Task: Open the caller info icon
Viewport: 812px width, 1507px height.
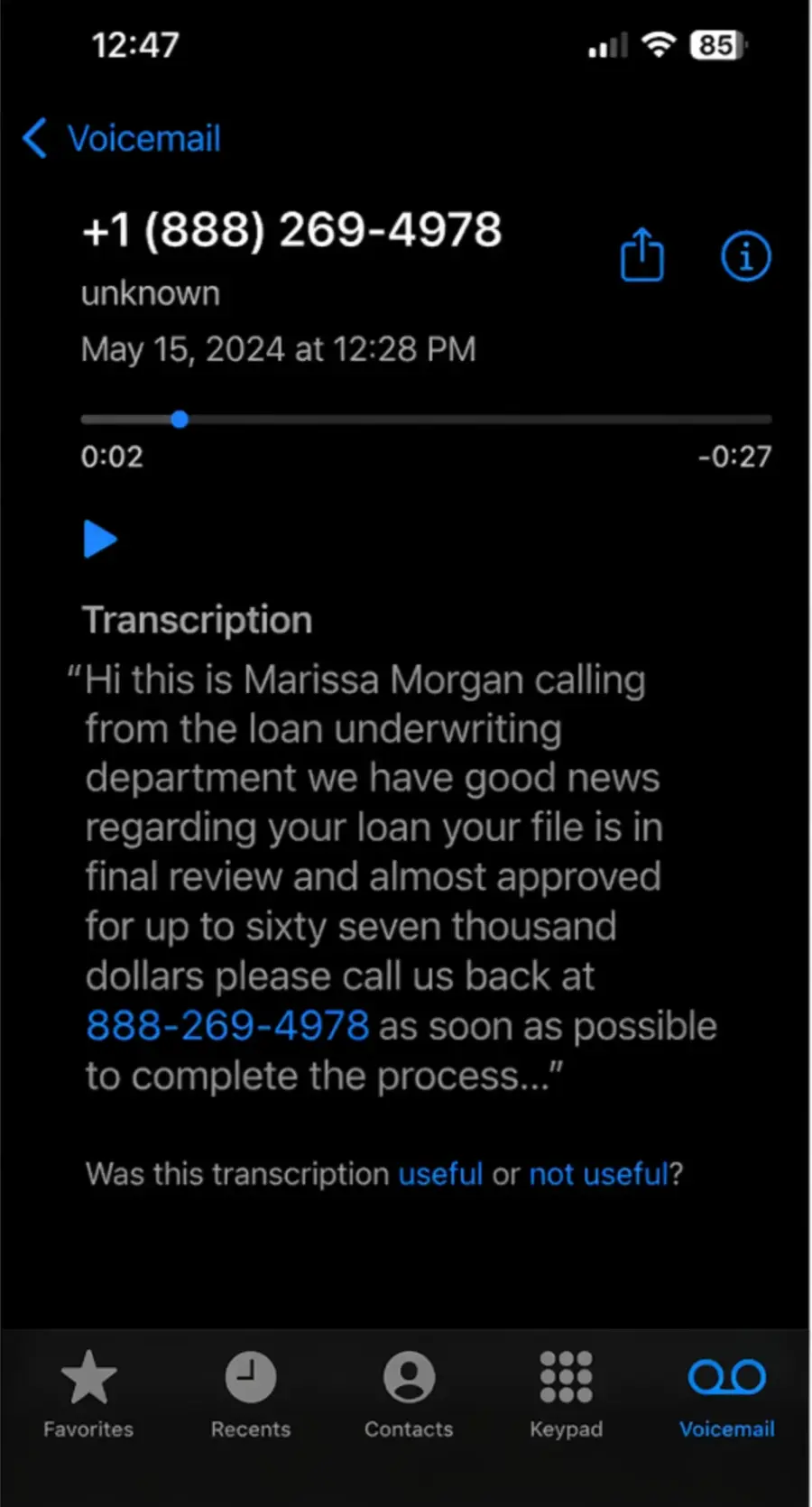Action: pyautogui.click(x=745, y=256)
